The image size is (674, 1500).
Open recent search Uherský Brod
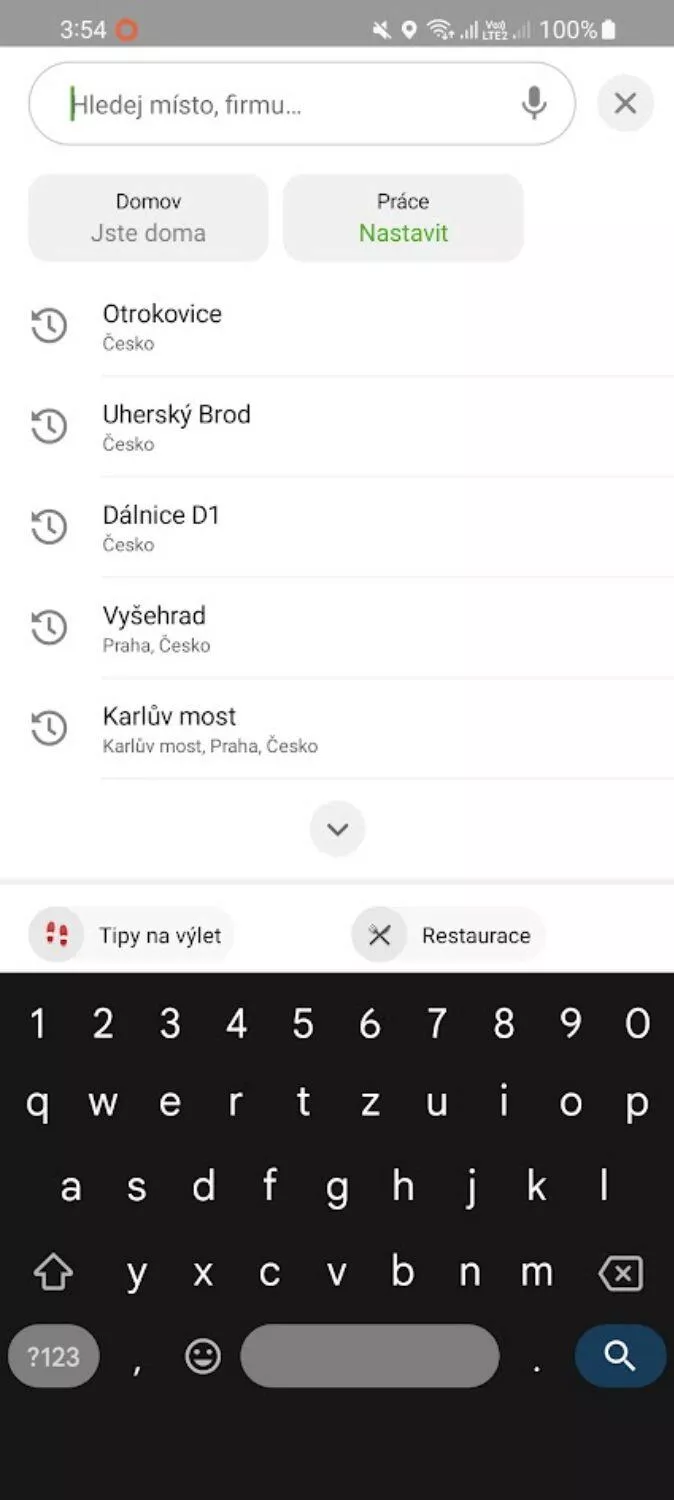(337, 427)
